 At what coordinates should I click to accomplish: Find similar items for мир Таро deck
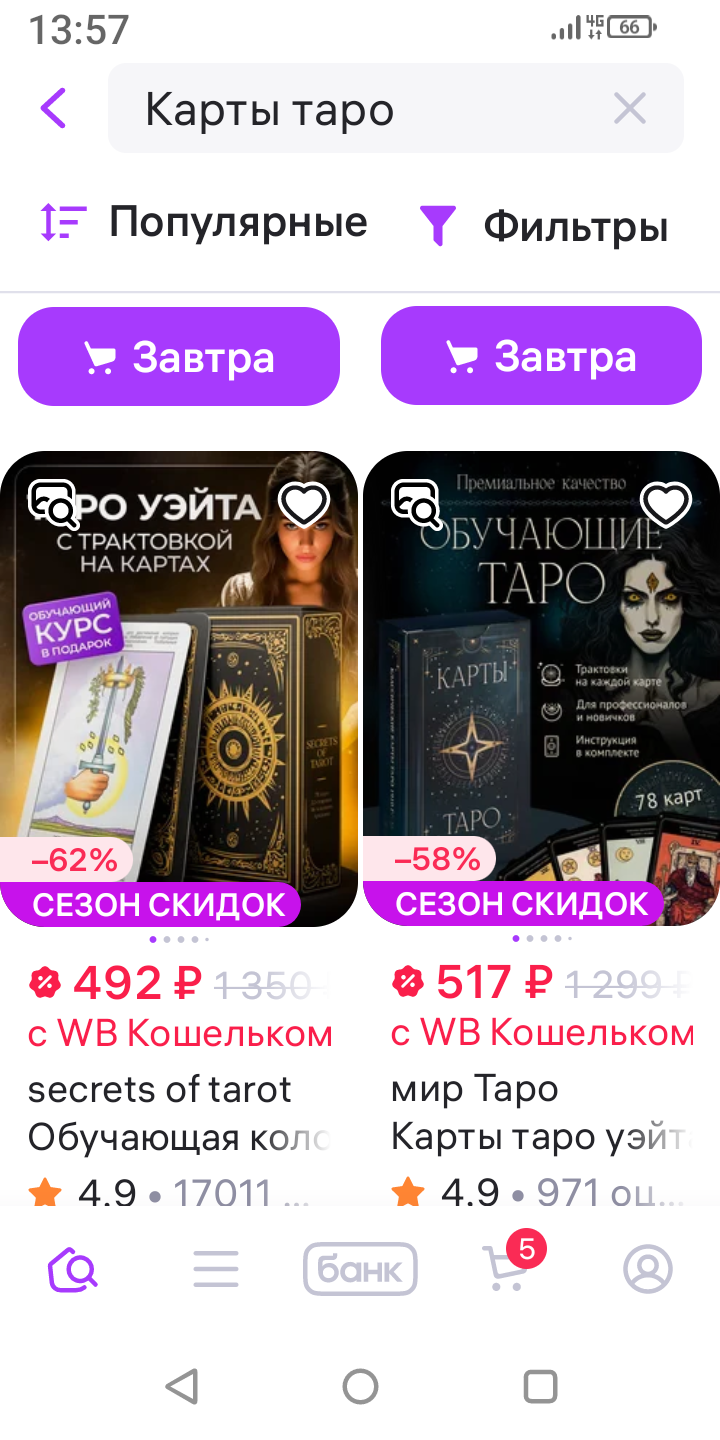pos(416,505)
